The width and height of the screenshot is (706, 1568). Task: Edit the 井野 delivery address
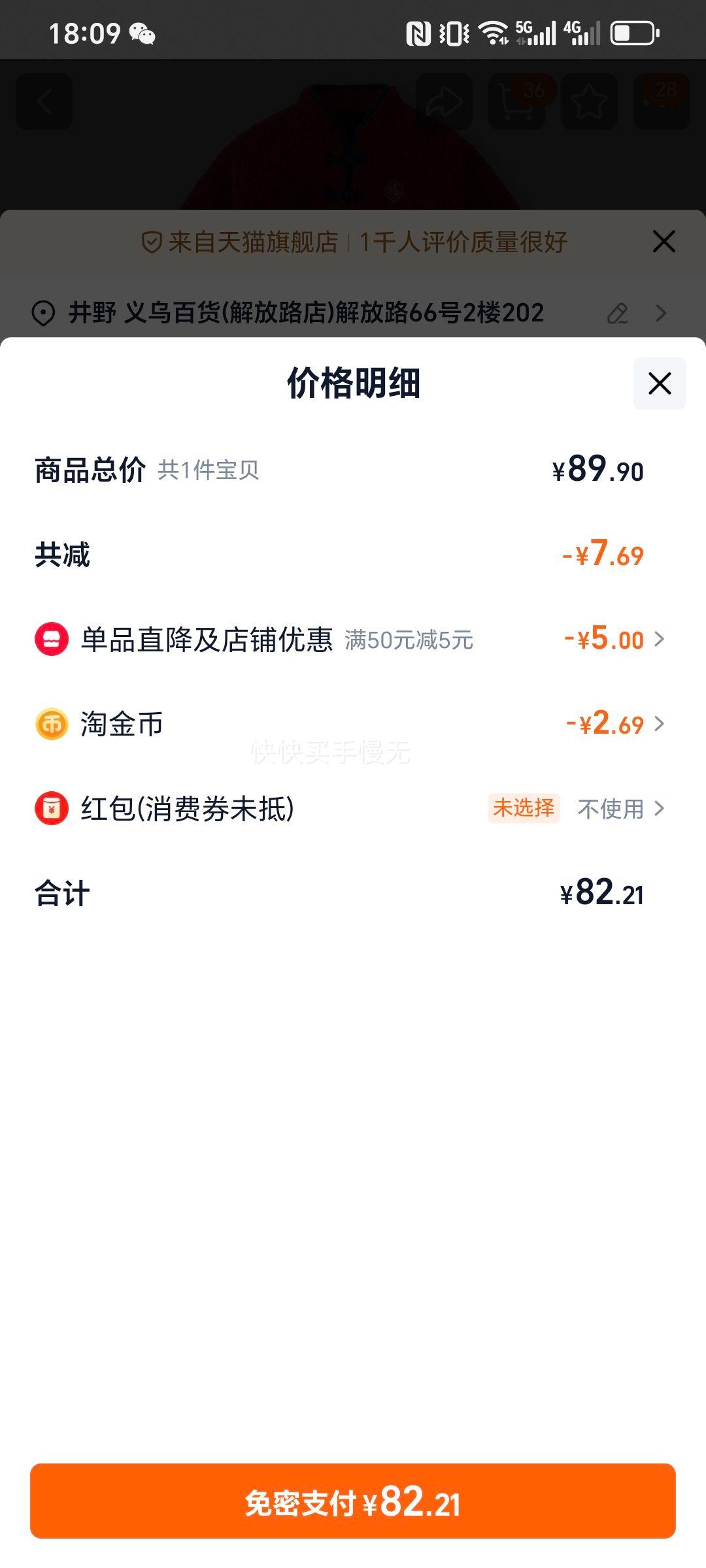tap(617, 313)
